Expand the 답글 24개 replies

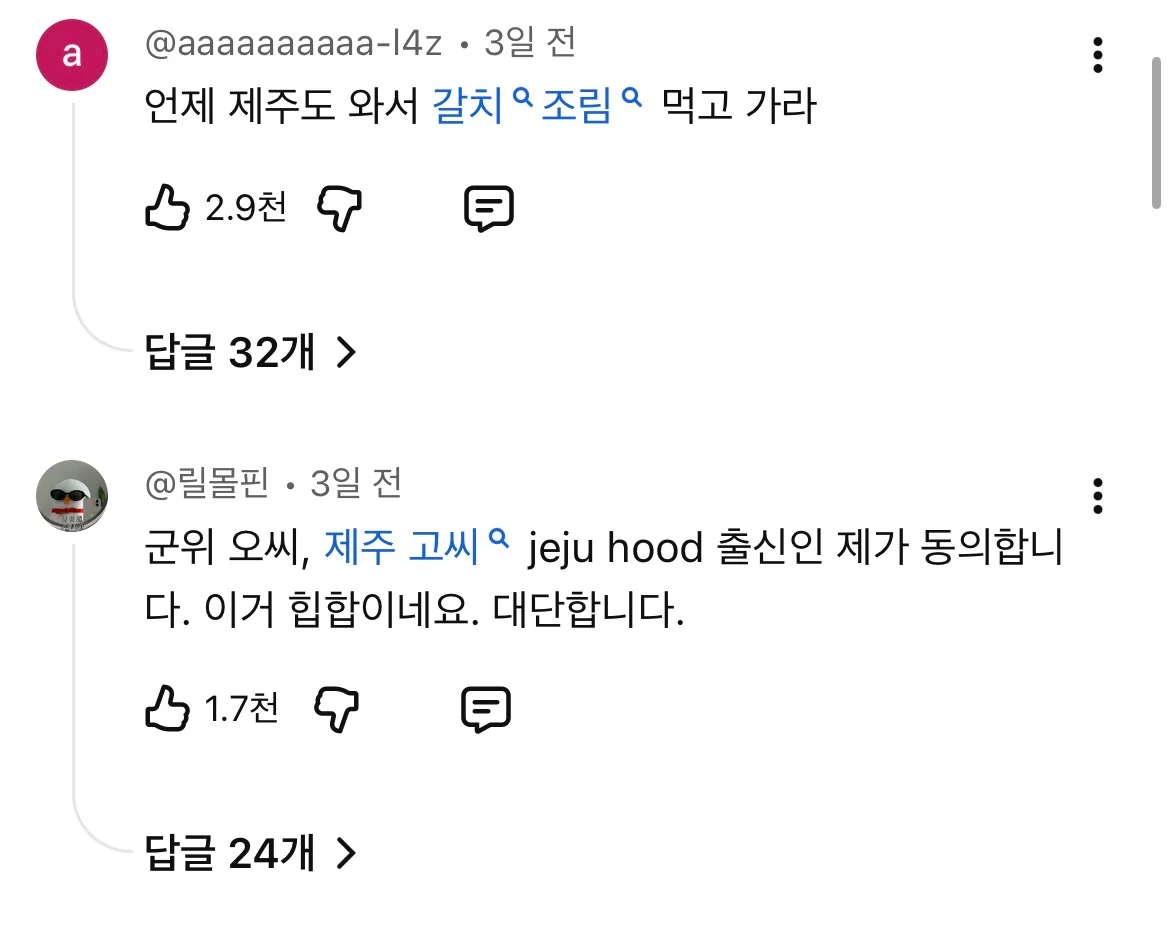(x=250, y=853)
